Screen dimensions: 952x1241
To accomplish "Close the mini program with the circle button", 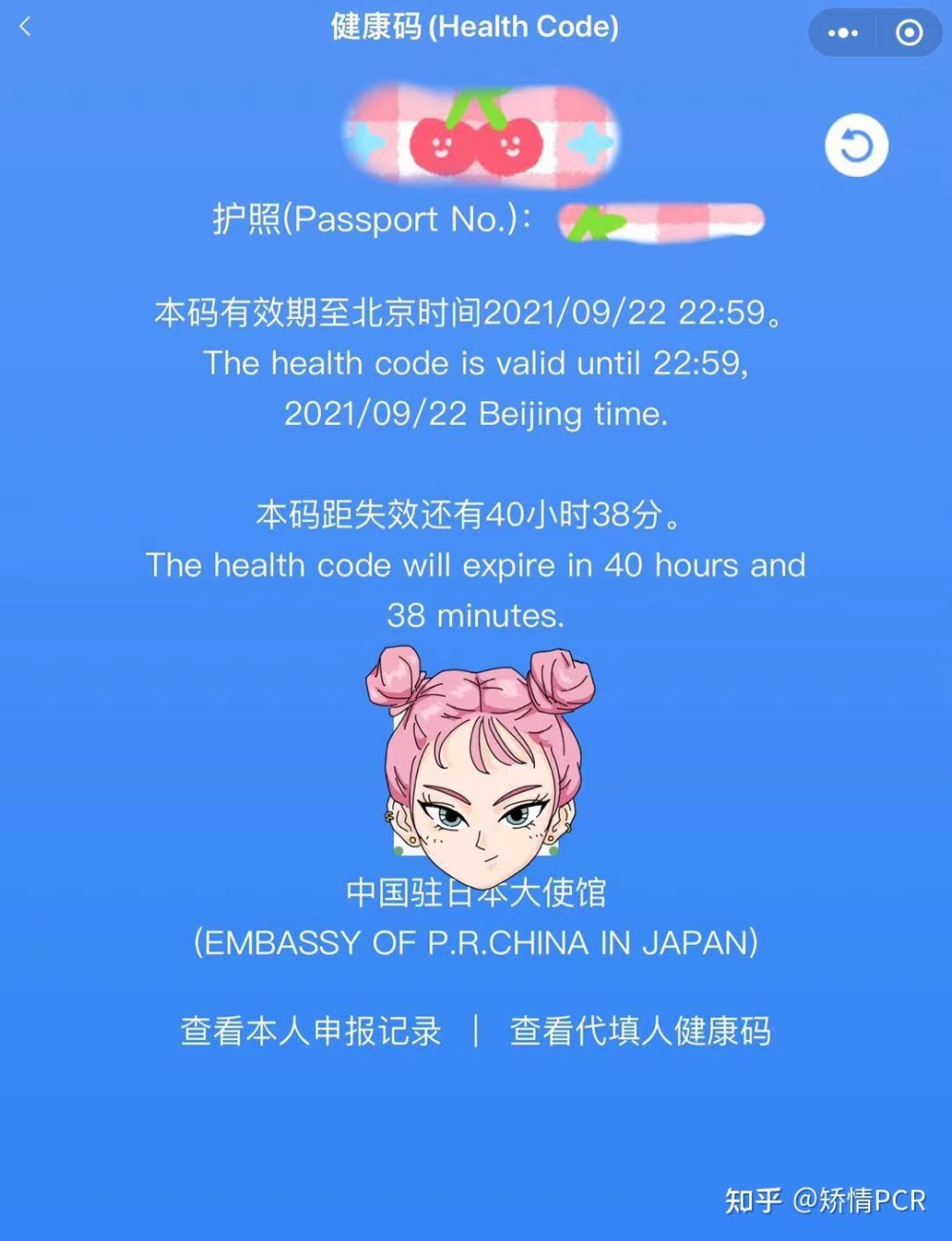I will [x=909, y=32].
